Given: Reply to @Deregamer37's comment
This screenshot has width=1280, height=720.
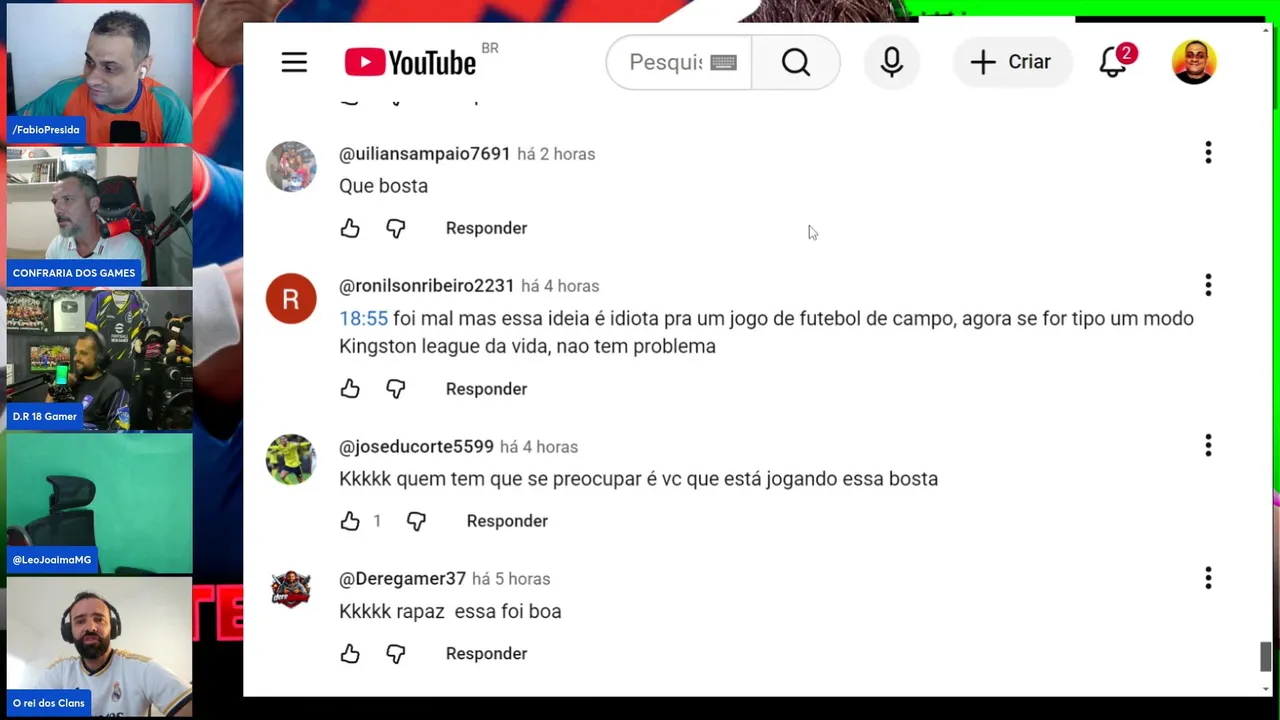Looking at the screenshot, I should tap(486, 654).
